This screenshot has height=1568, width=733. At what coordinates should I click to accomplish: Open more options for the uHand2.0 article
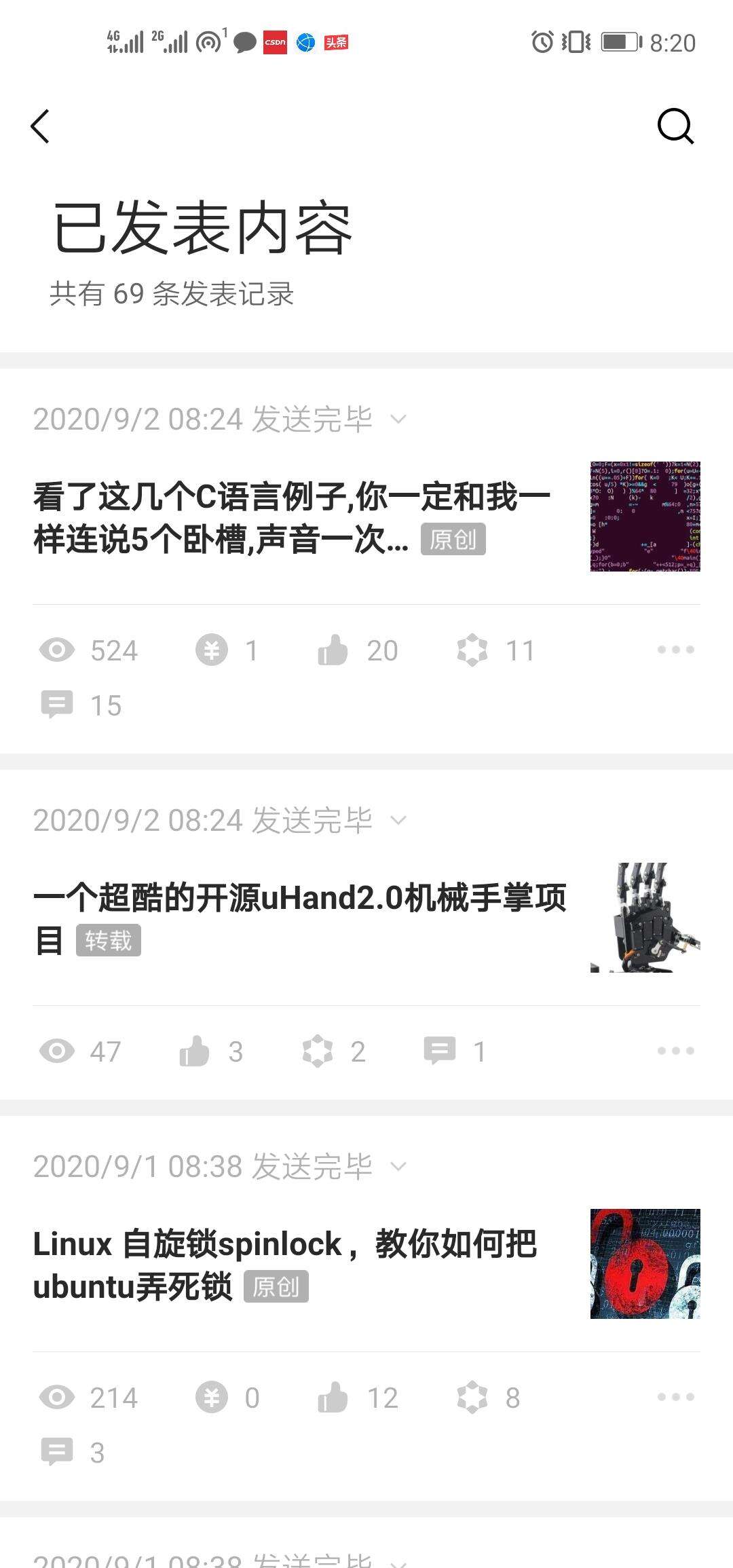[675, 1051]
